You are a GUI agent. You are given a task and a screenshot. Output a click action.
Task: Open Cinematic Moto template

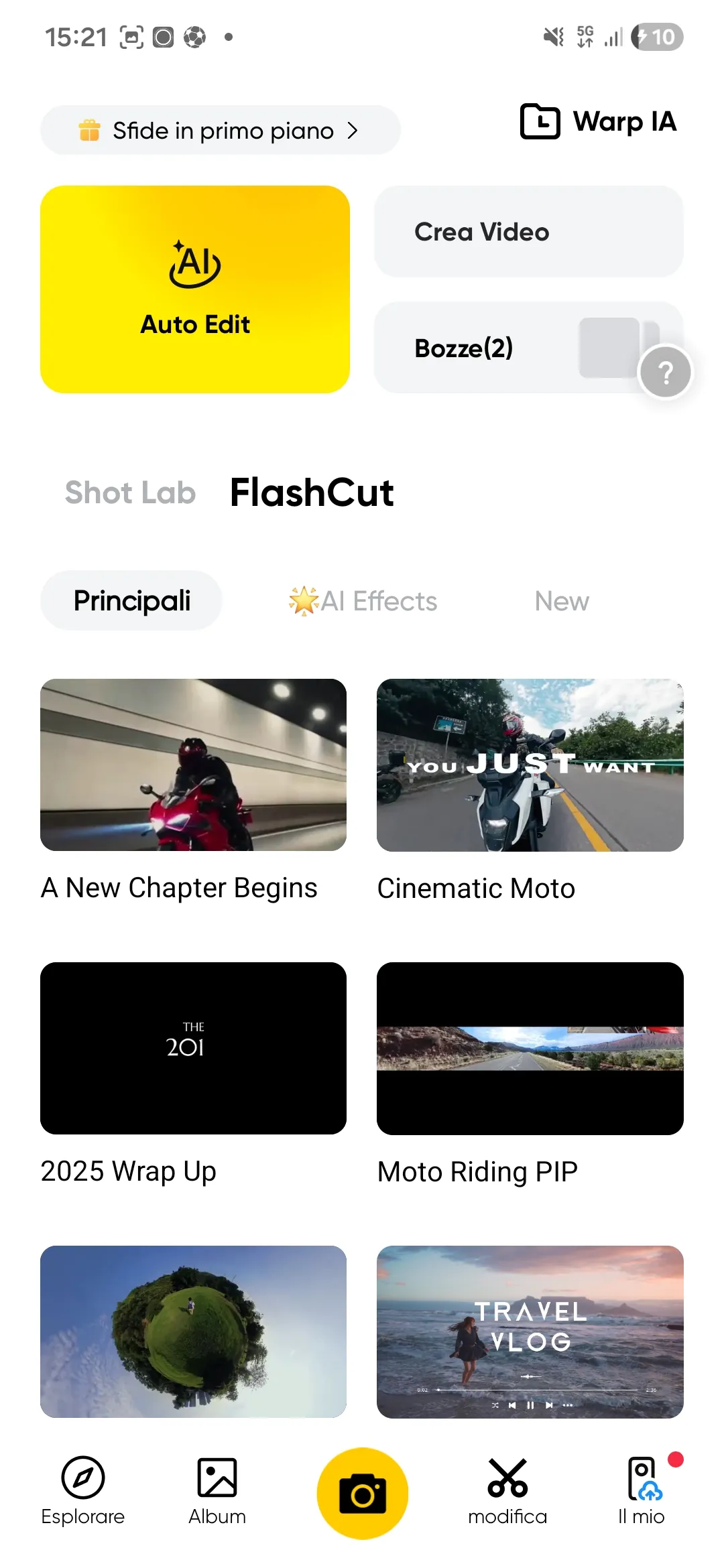(530, 765)
